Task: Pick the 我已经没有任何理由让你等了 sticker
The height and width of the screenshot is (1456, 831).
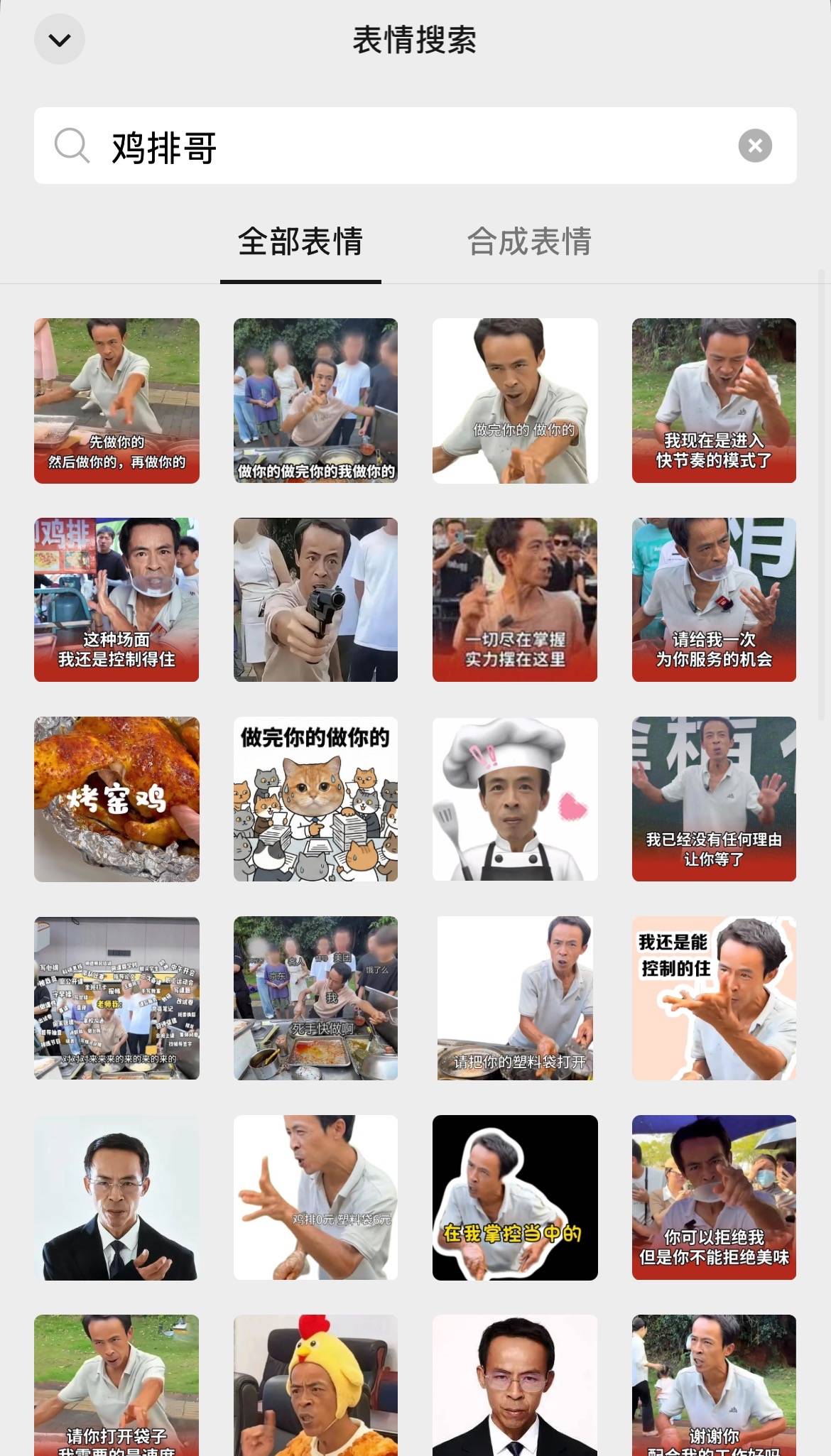Action: 714,799
